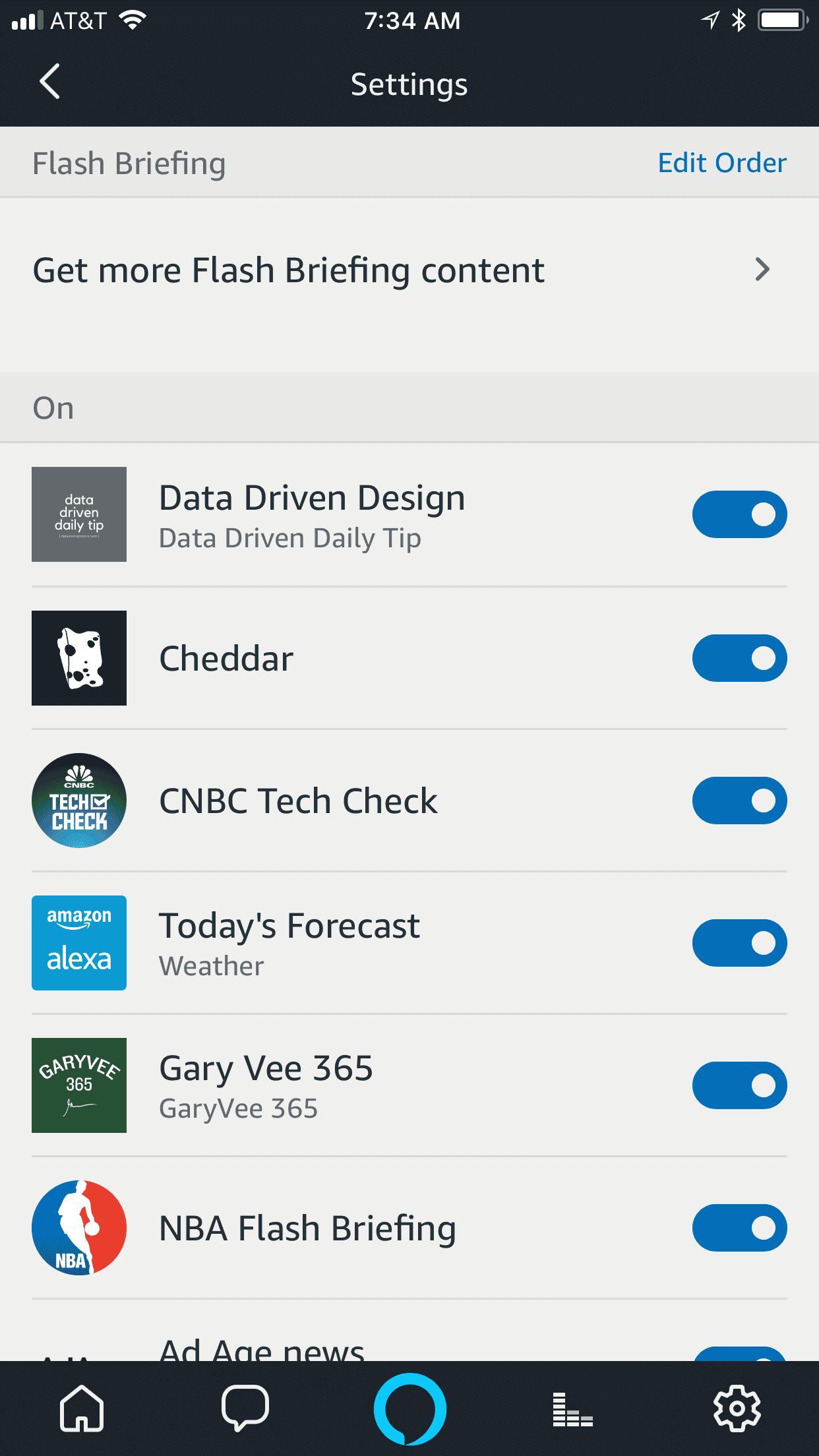
Task: Turn off Gary Vee 365
Action: (739, 1085)
